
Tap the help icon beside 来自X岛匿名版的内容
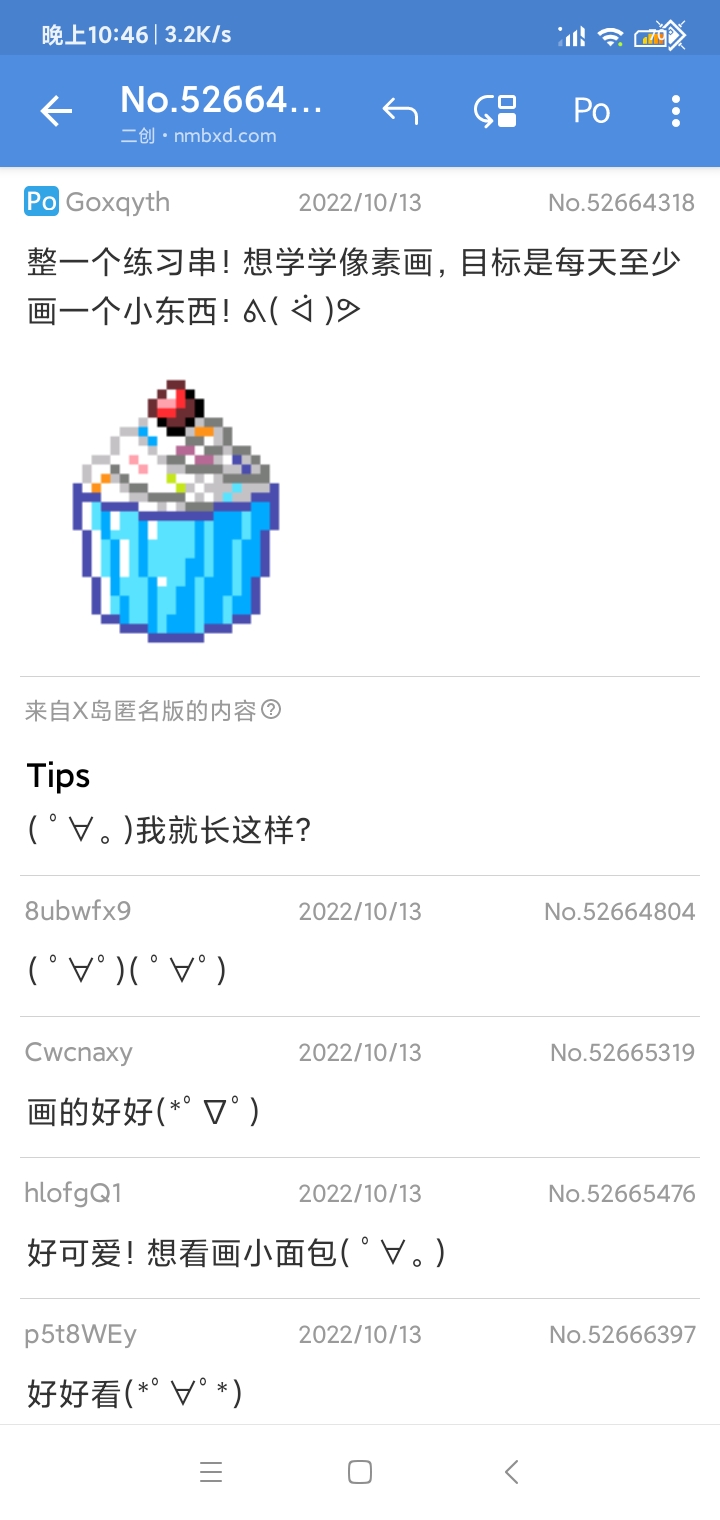click(x=271, y=711)
